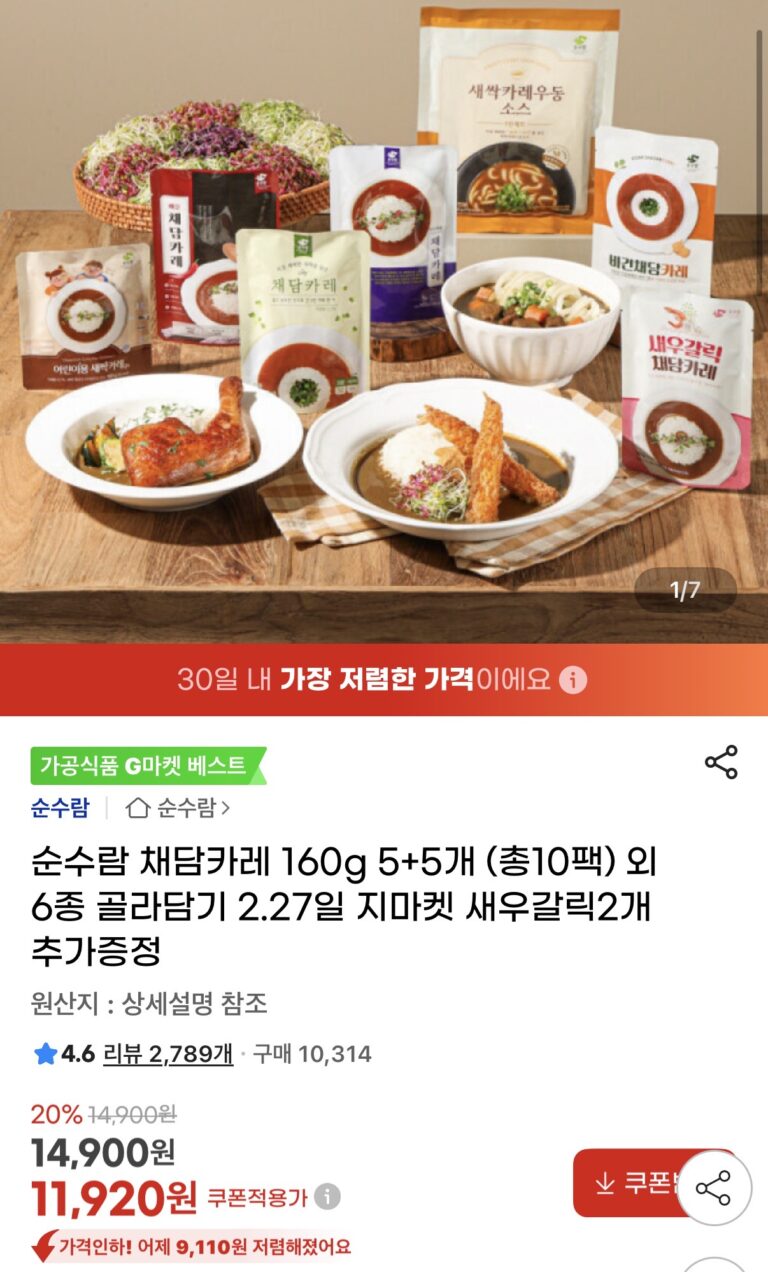768x1272 pixels.
Task: Tap the floating share button
Action: [714, 1189]
